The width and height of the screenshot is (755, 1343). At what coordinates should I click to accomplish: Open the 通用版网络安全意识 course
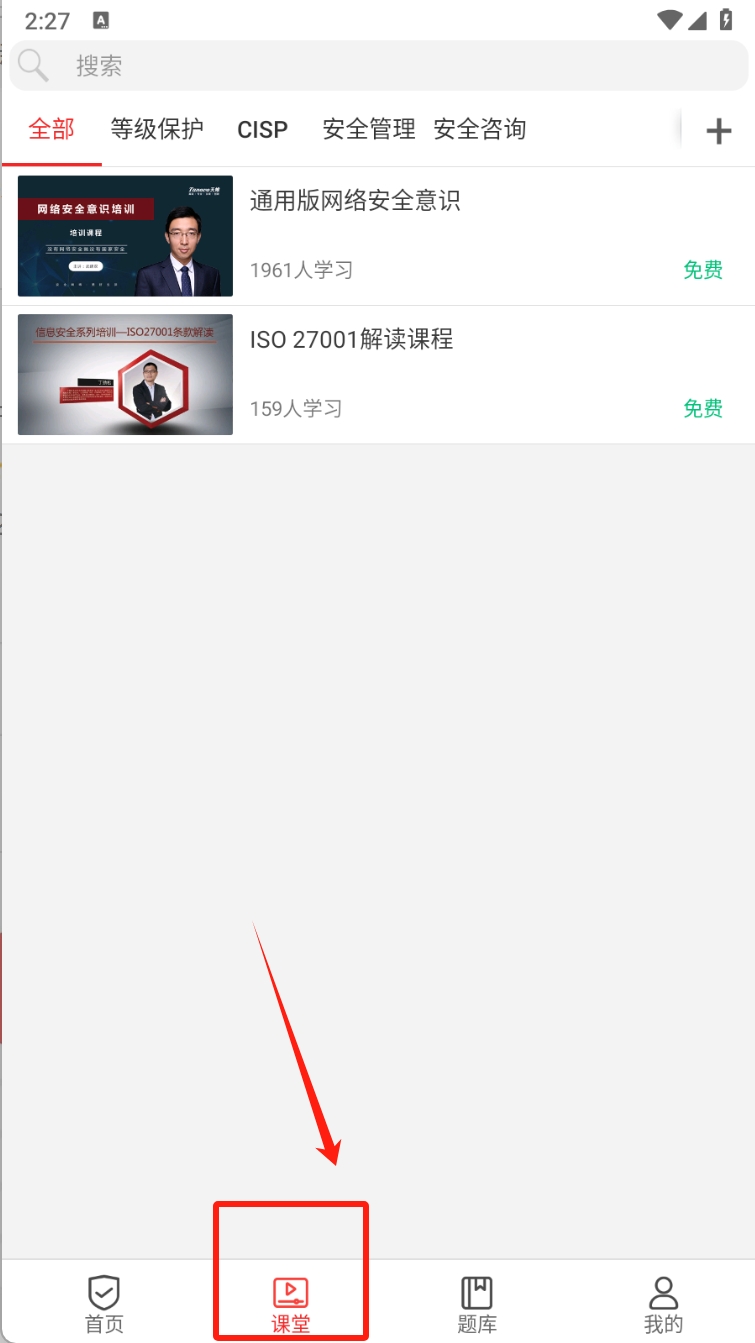coord(378,236)
